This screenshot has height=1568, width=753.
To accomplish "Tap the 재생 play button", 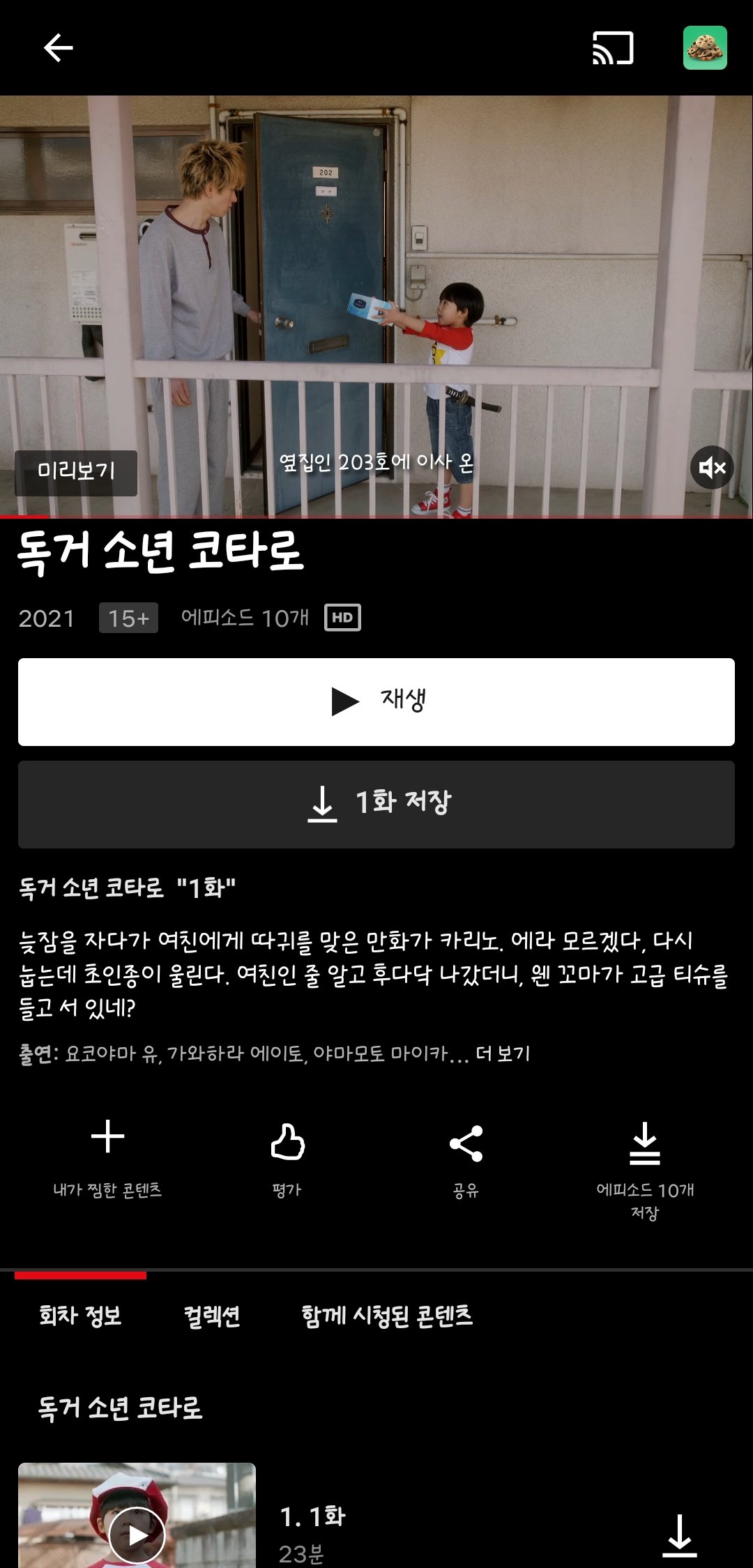I will (376, 702).
